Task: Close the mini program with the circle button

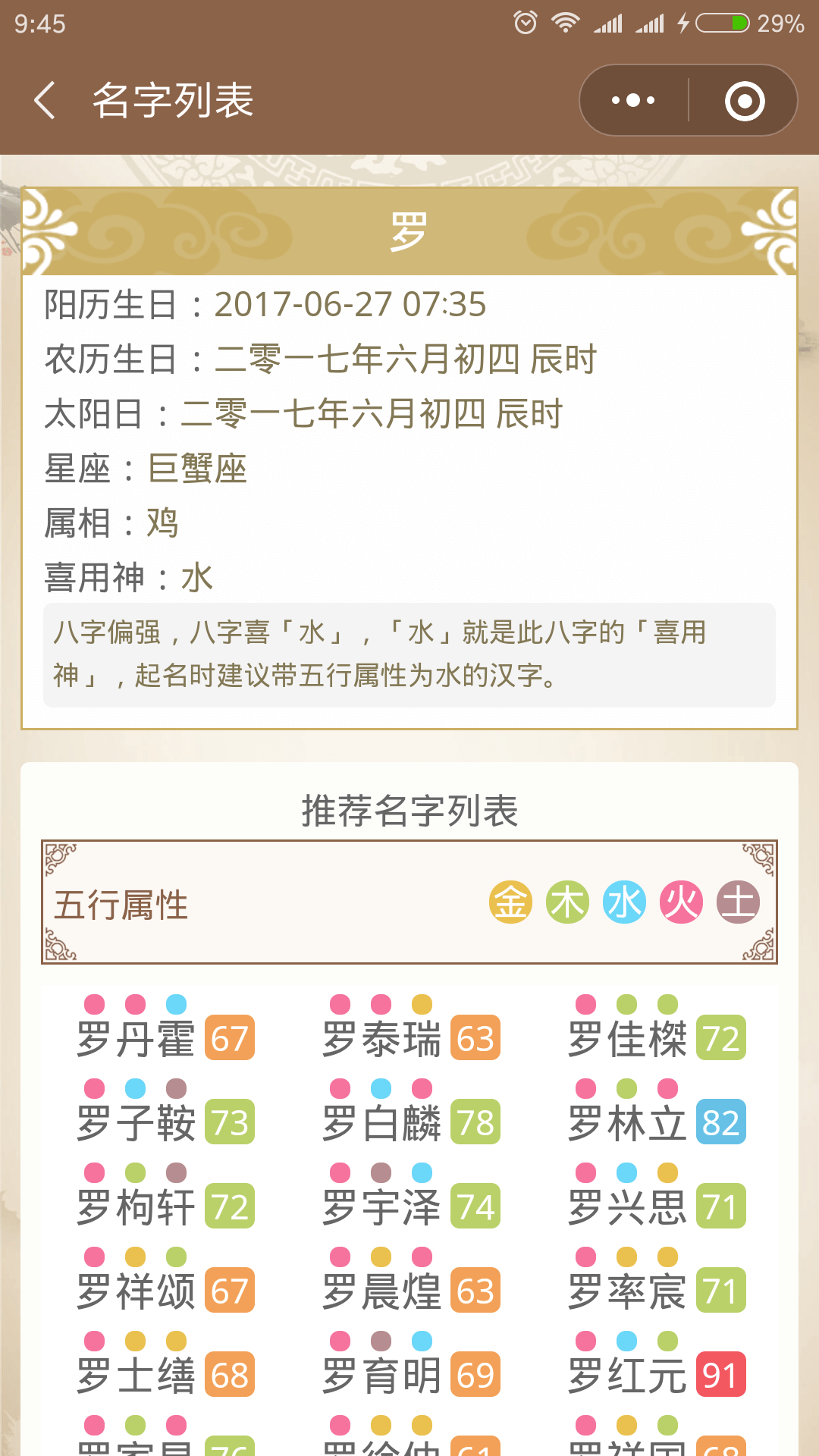Action: [745, 100]
